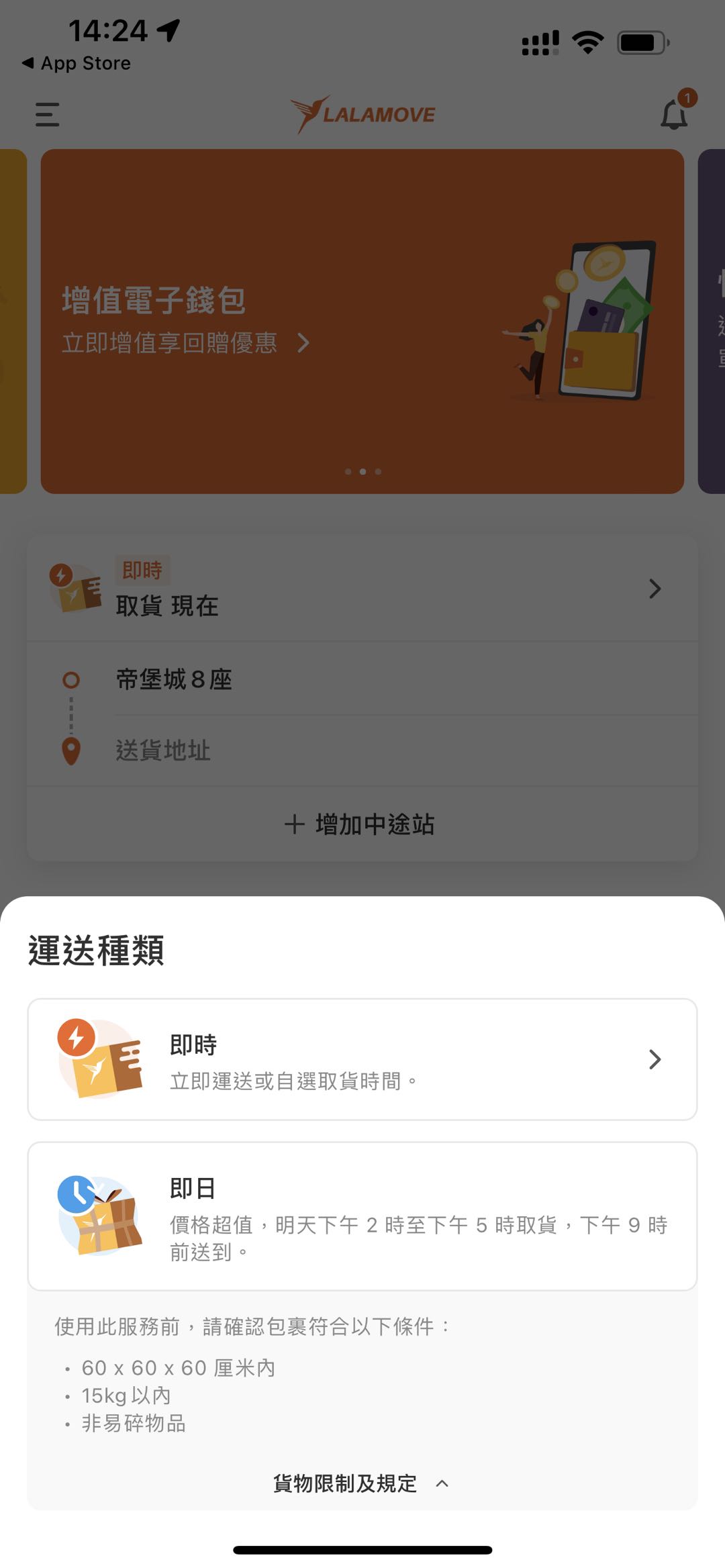Collapse the 貨物限制及規定 section
725x1568 pixels.
[x=361, y=1483]
